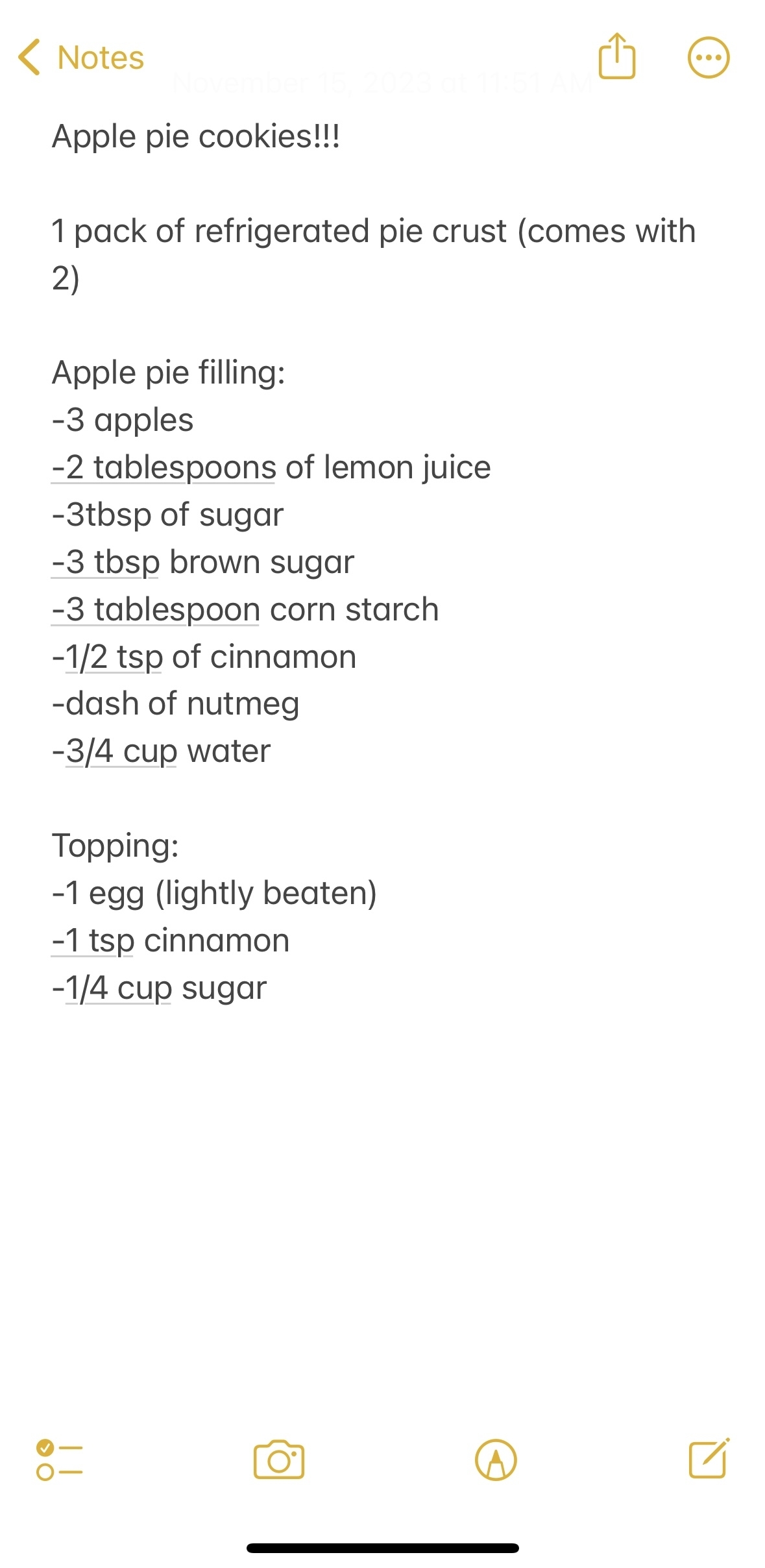The height and width of the screenshot is (1568, 765).
Task: Add a checklist to the note
Action: coord(60,1460)
